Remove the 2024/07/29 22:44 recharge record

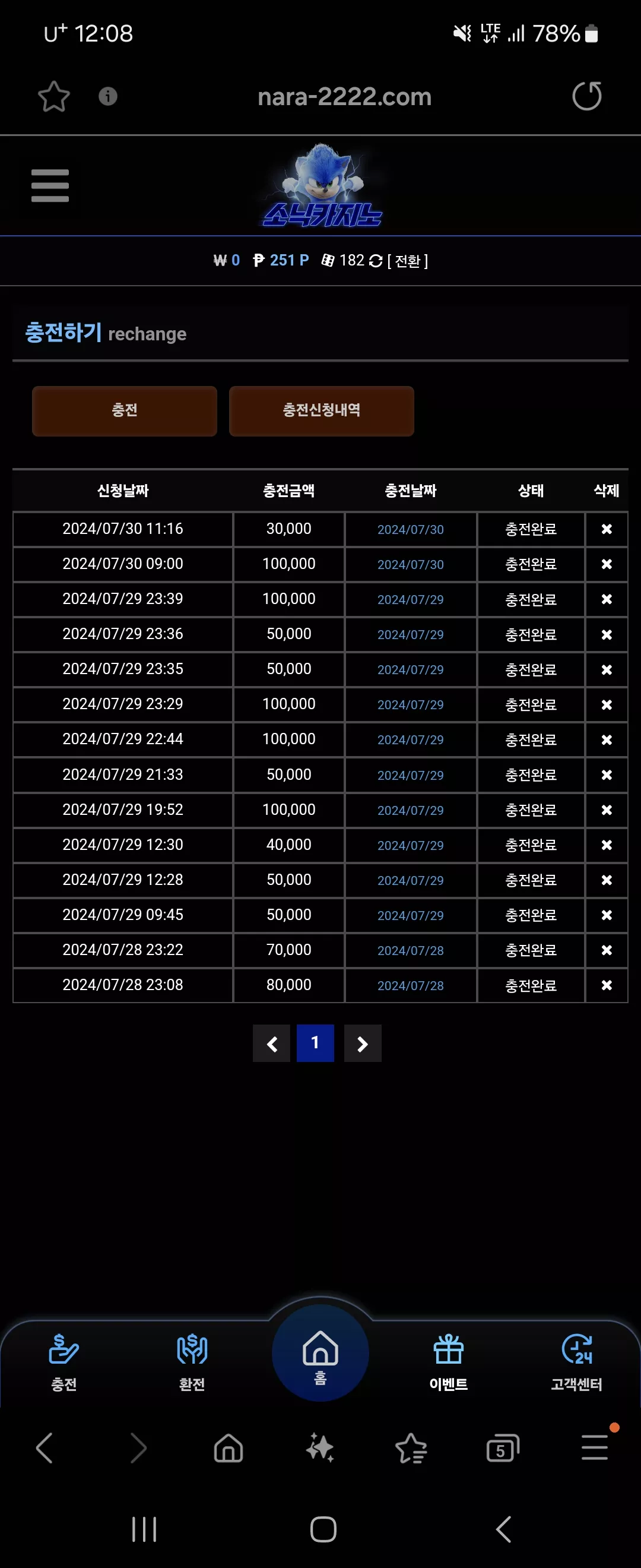coord(607,739)
